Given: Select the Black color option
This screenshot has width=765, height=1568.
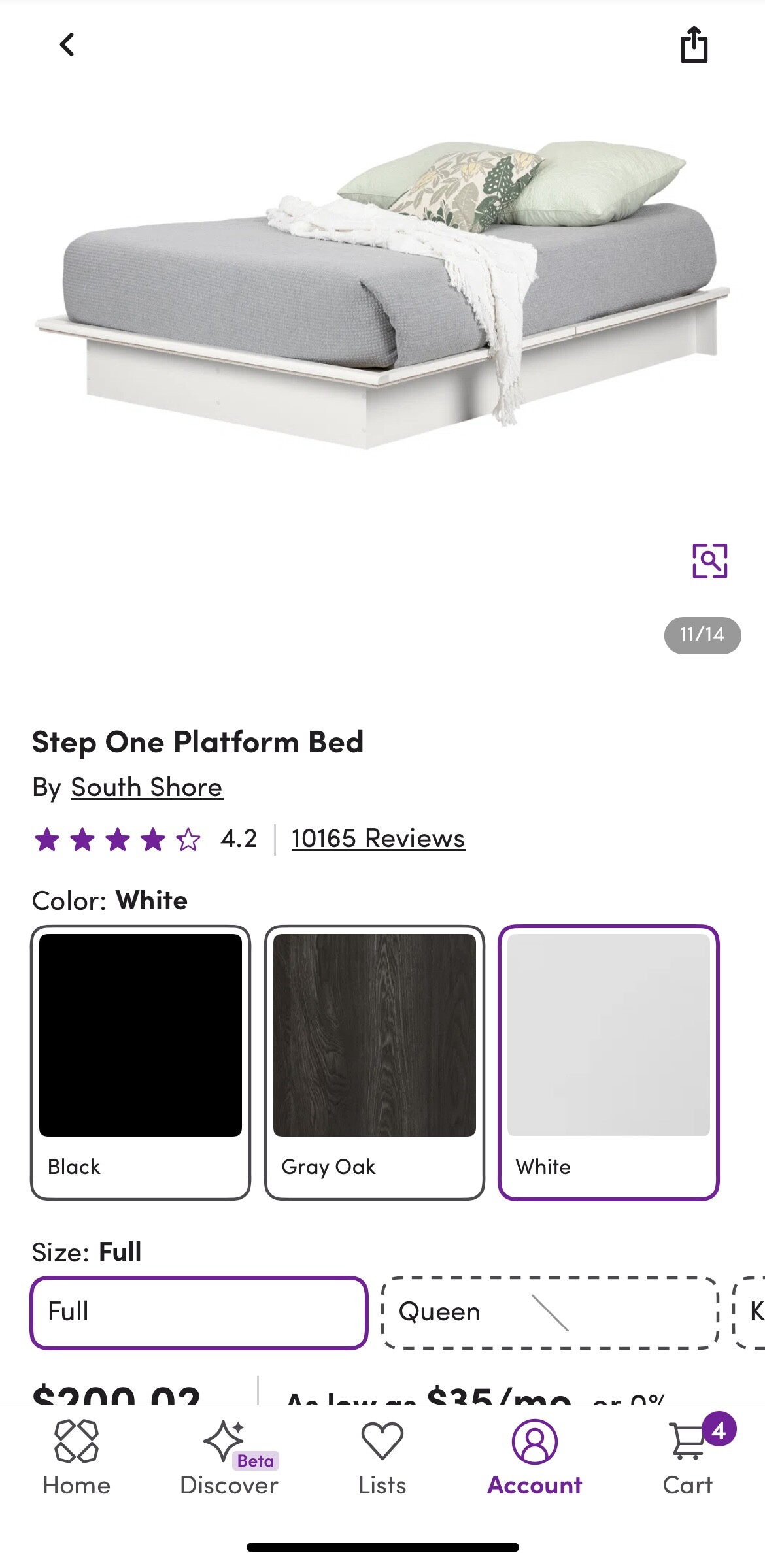Looking at the screenshot, I should 141,1062.
